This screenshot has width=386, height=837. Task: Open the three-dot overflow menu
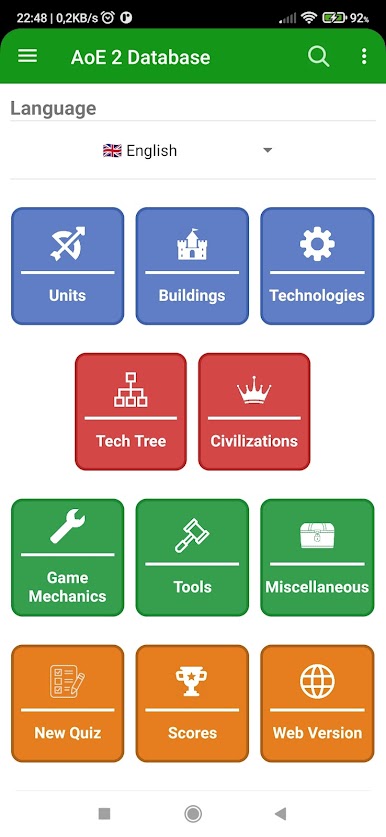pos(364,56)
